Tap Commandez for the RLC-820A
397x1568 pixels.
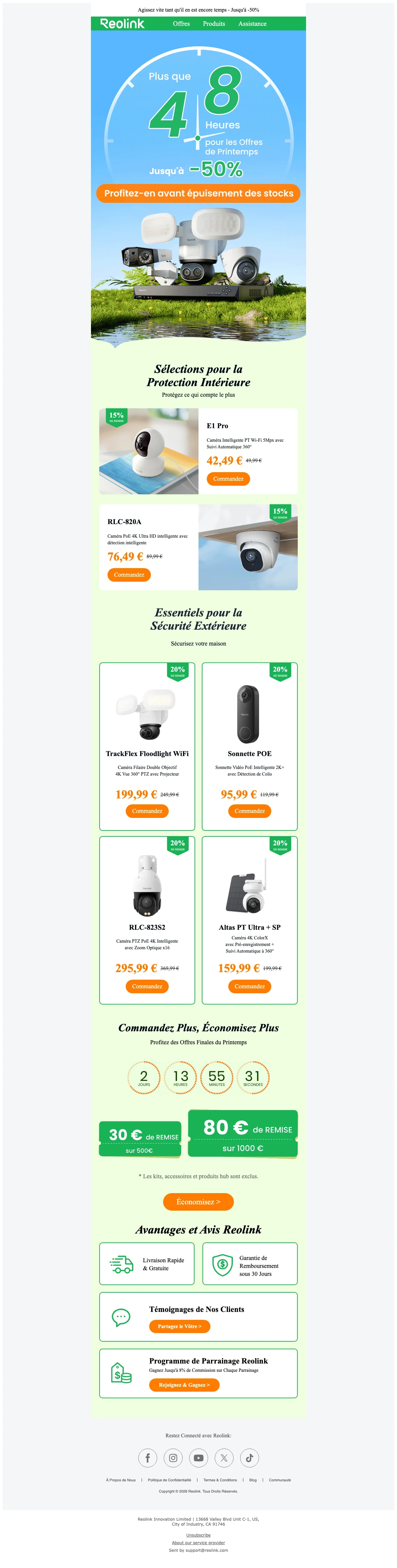tap(129, 575)
